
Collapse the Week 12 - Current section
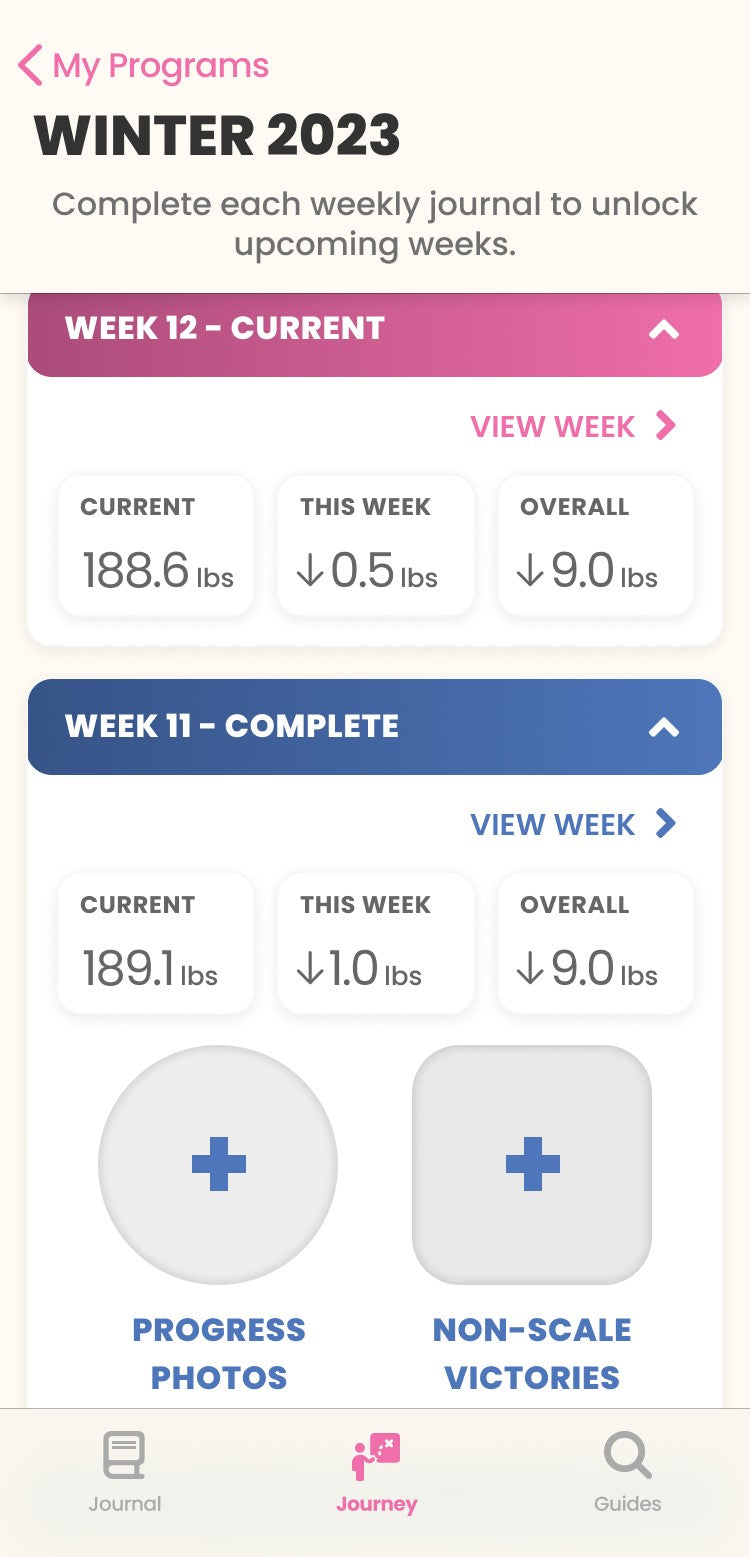pyautogui.click(x=664, y=329)
